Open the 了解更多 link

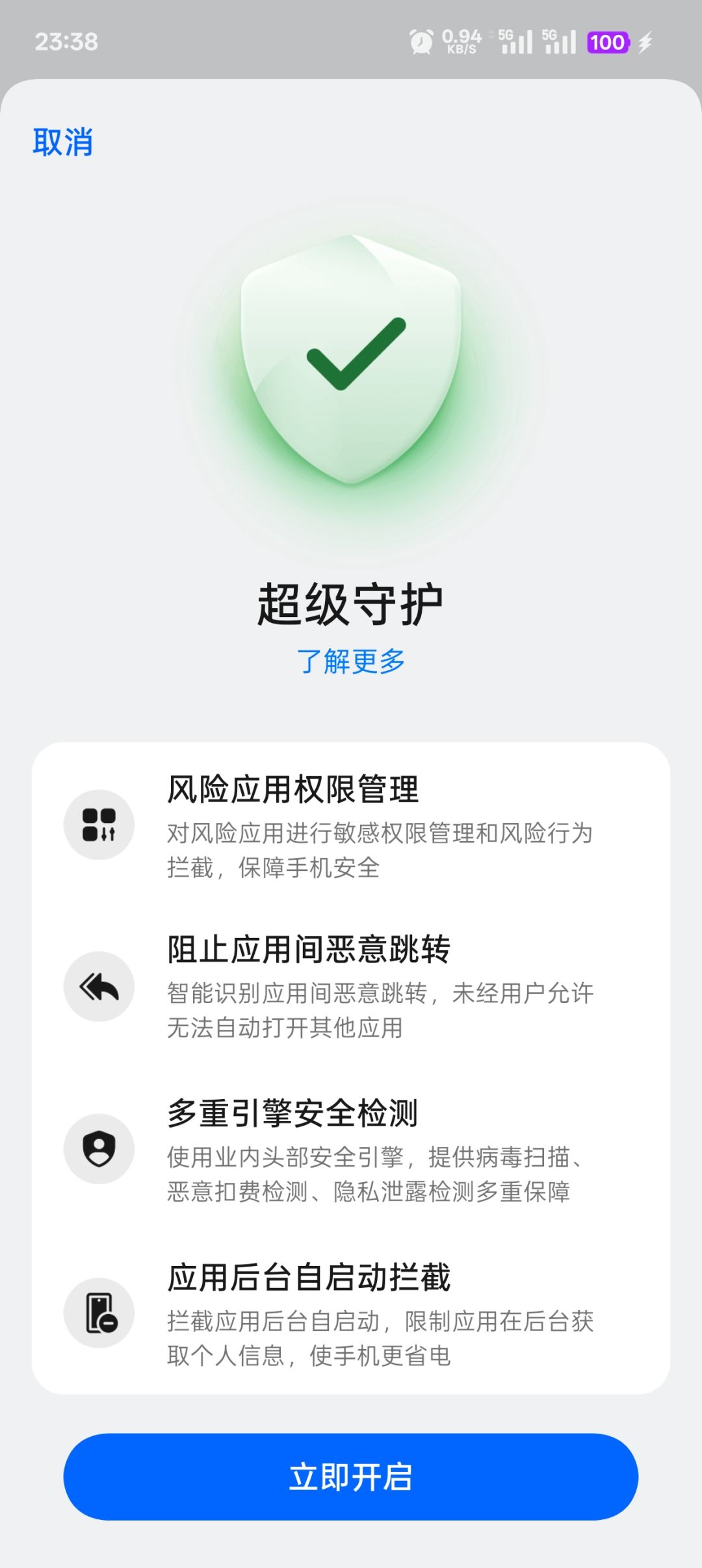pos(351,661)
